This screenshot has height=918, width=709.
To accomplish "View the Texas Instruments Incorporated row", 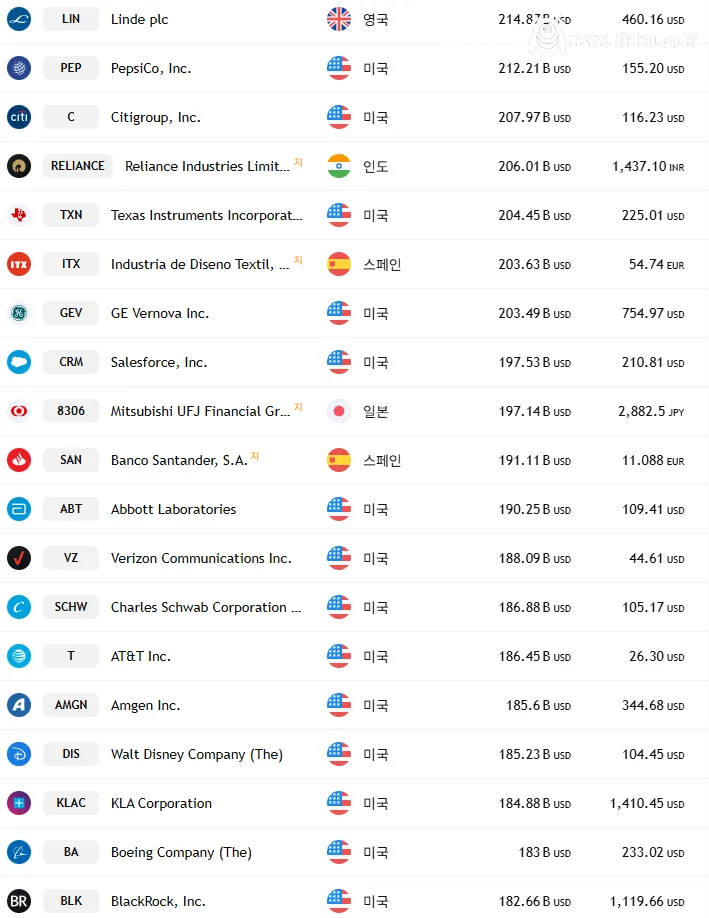I will [x=206, y=215].
